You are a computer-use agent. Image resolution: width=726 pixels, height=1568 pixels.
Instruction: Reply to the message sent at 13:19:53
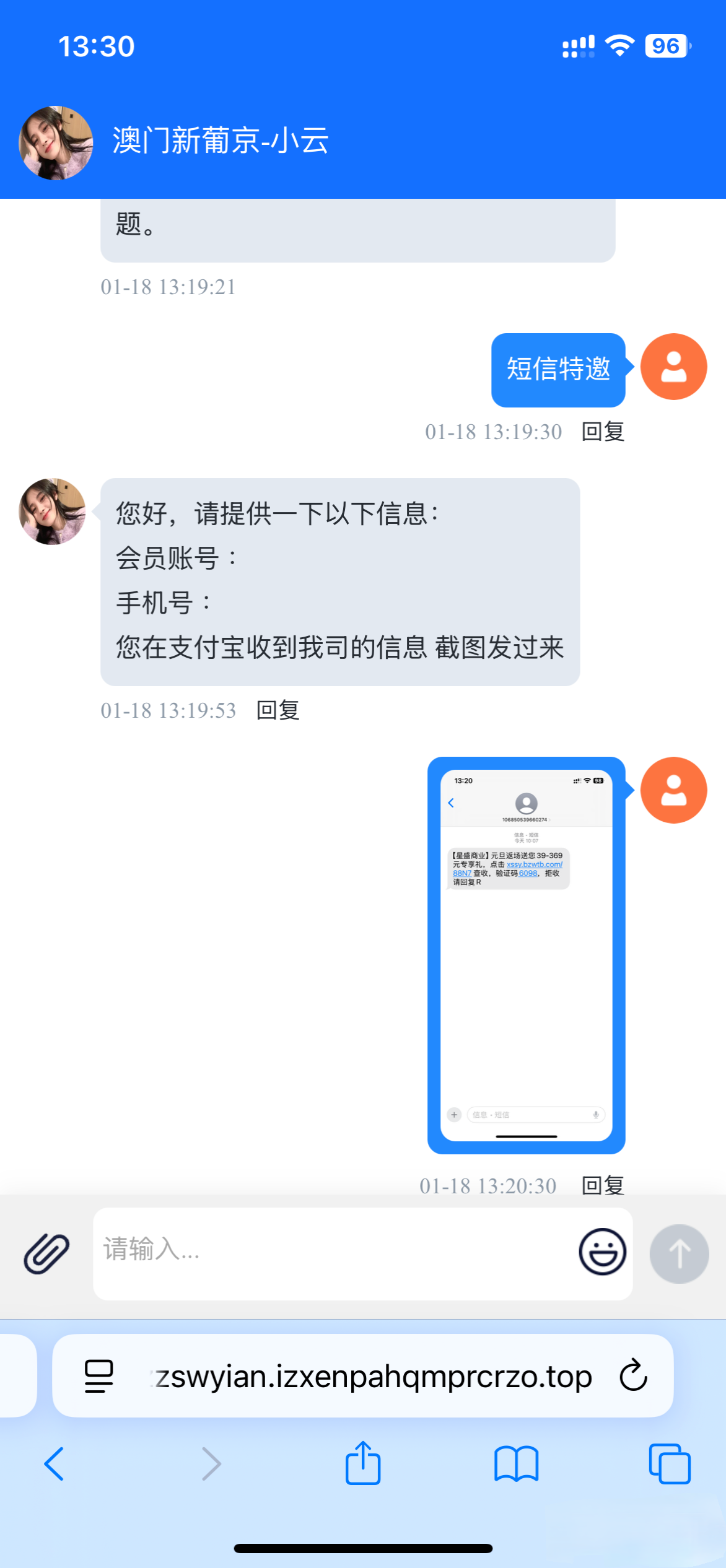(278, 710)
